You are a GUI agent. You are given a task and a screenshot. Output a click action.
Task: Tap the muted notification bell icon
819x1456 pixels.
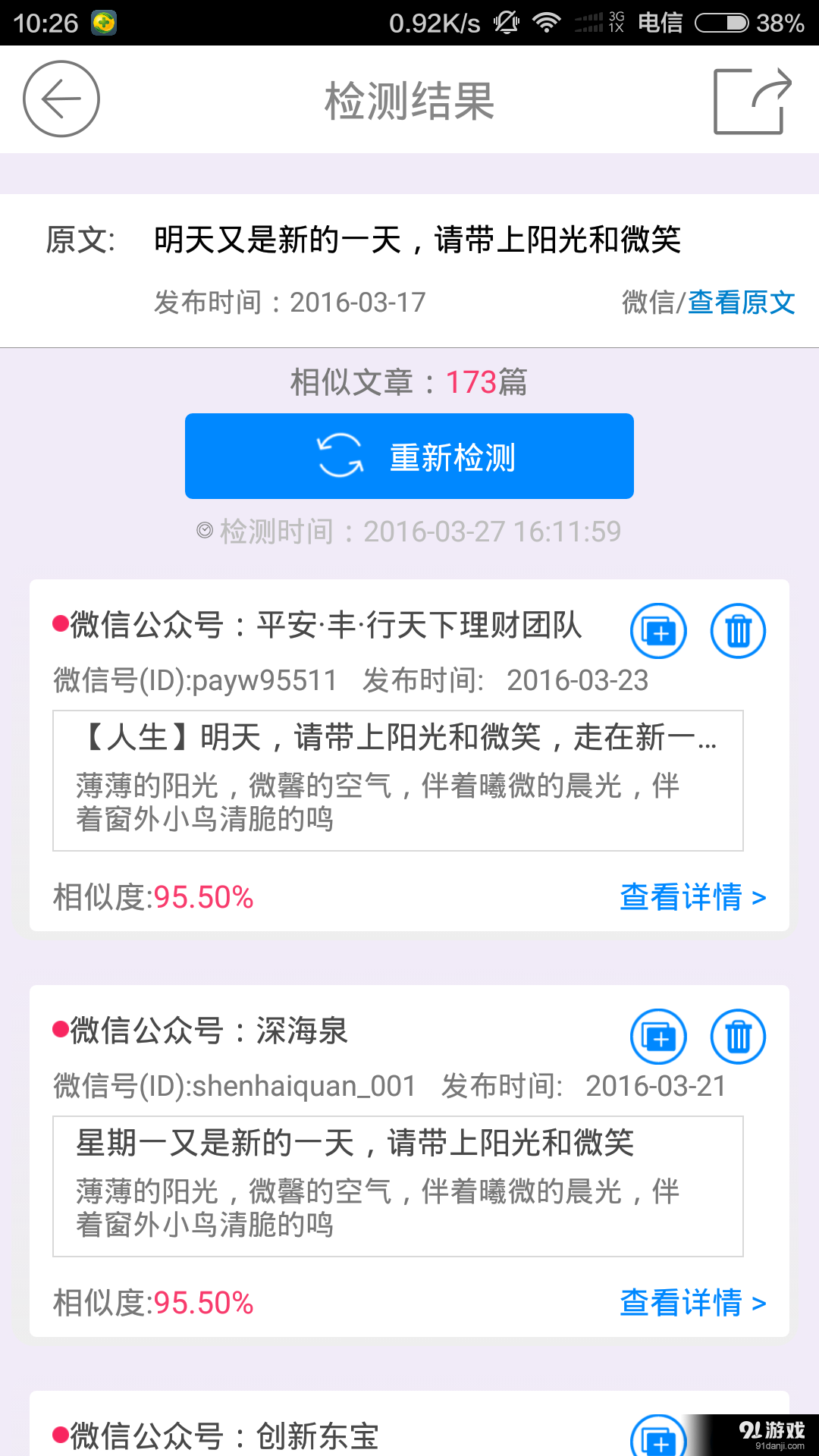(506, 22)
